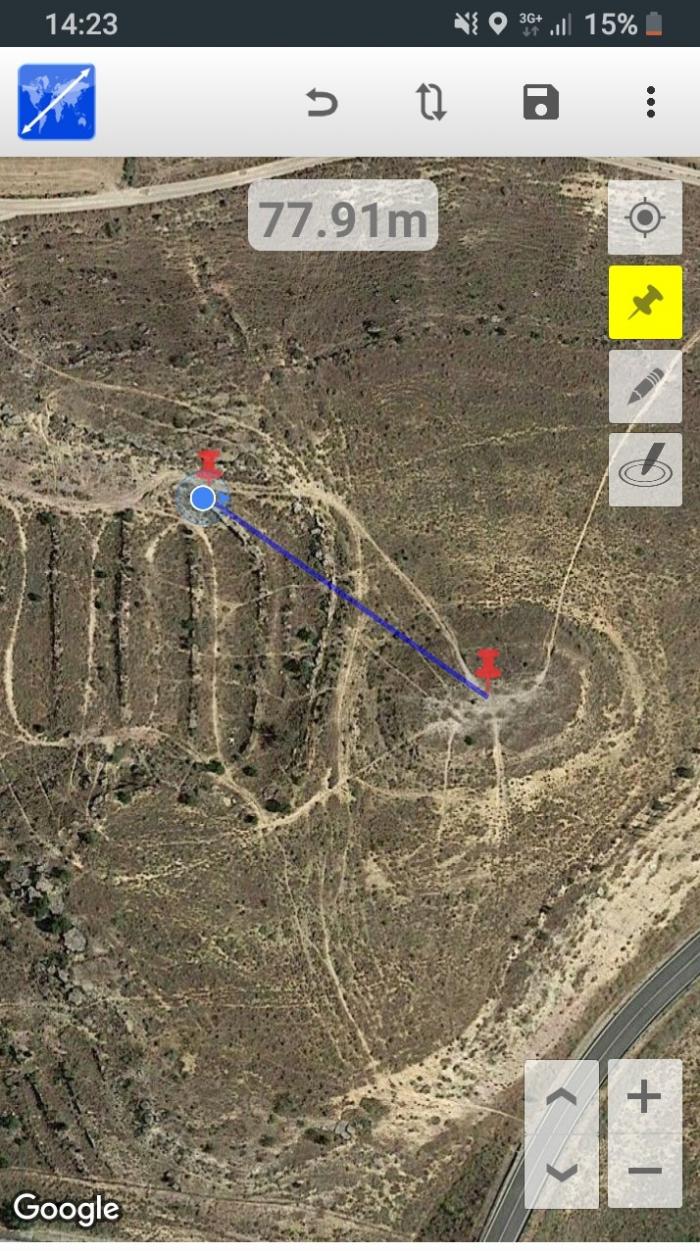Center map on my current location

coord(645,217)
